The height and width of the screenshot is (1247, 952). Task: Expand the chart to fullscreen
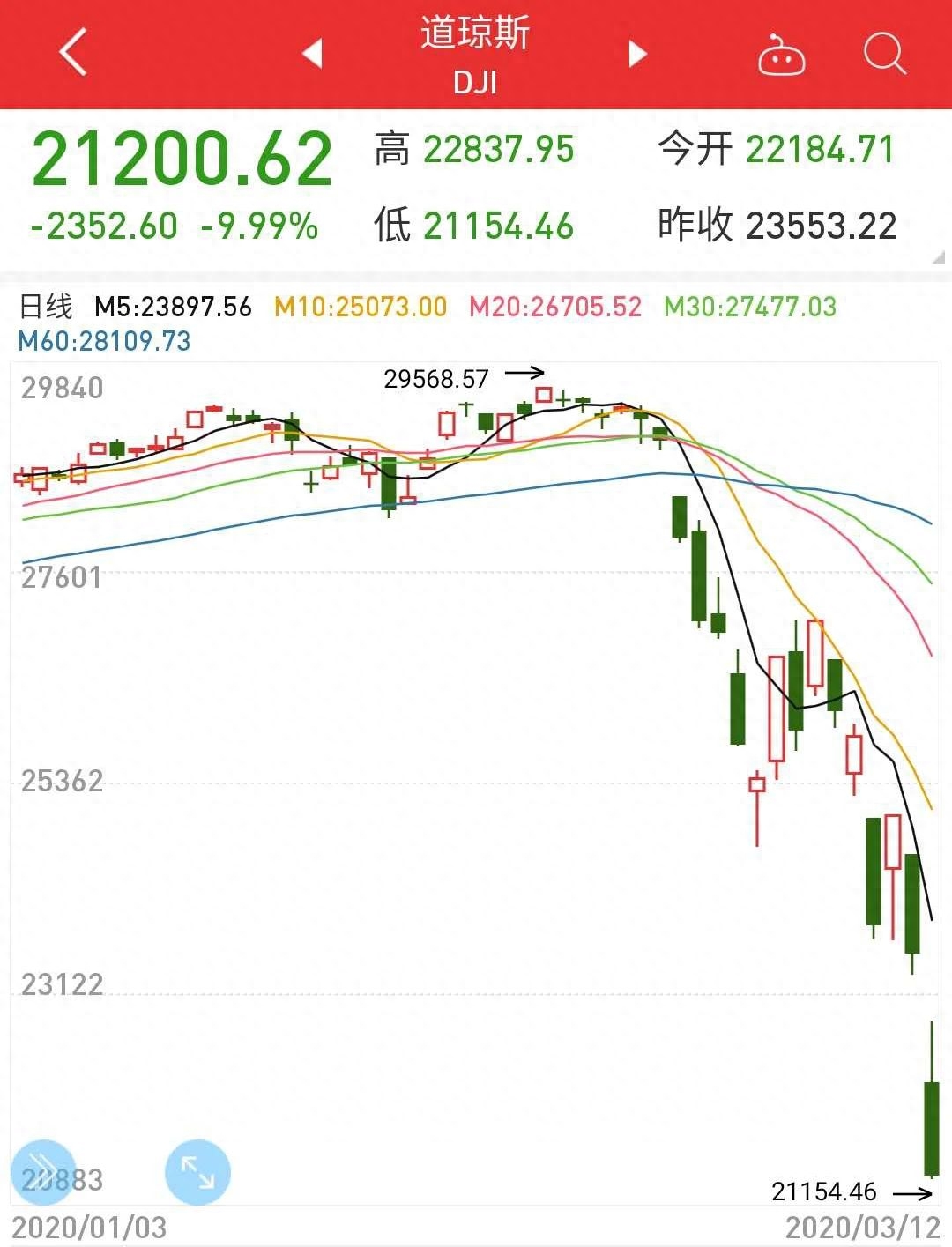(197, 1172)
